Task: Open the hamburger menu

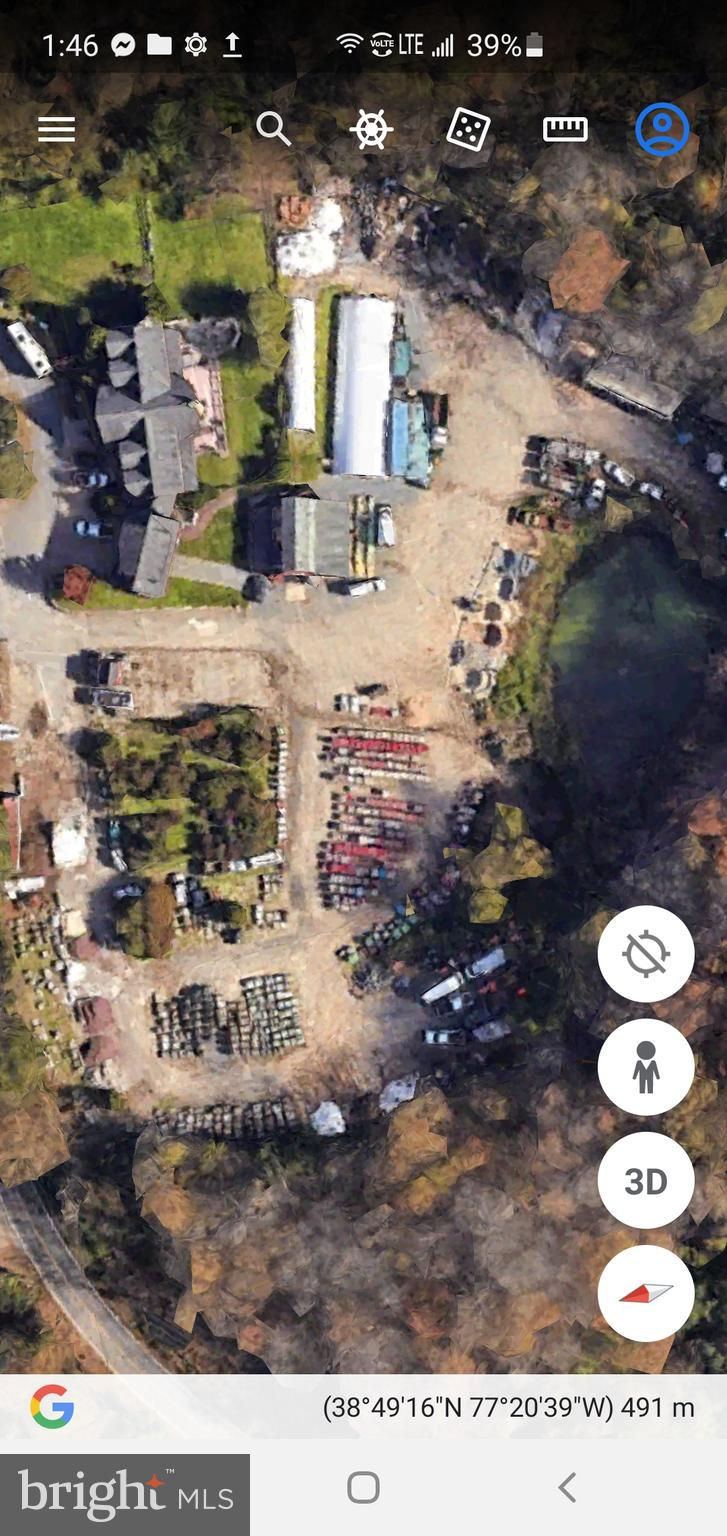Action: 56,130
